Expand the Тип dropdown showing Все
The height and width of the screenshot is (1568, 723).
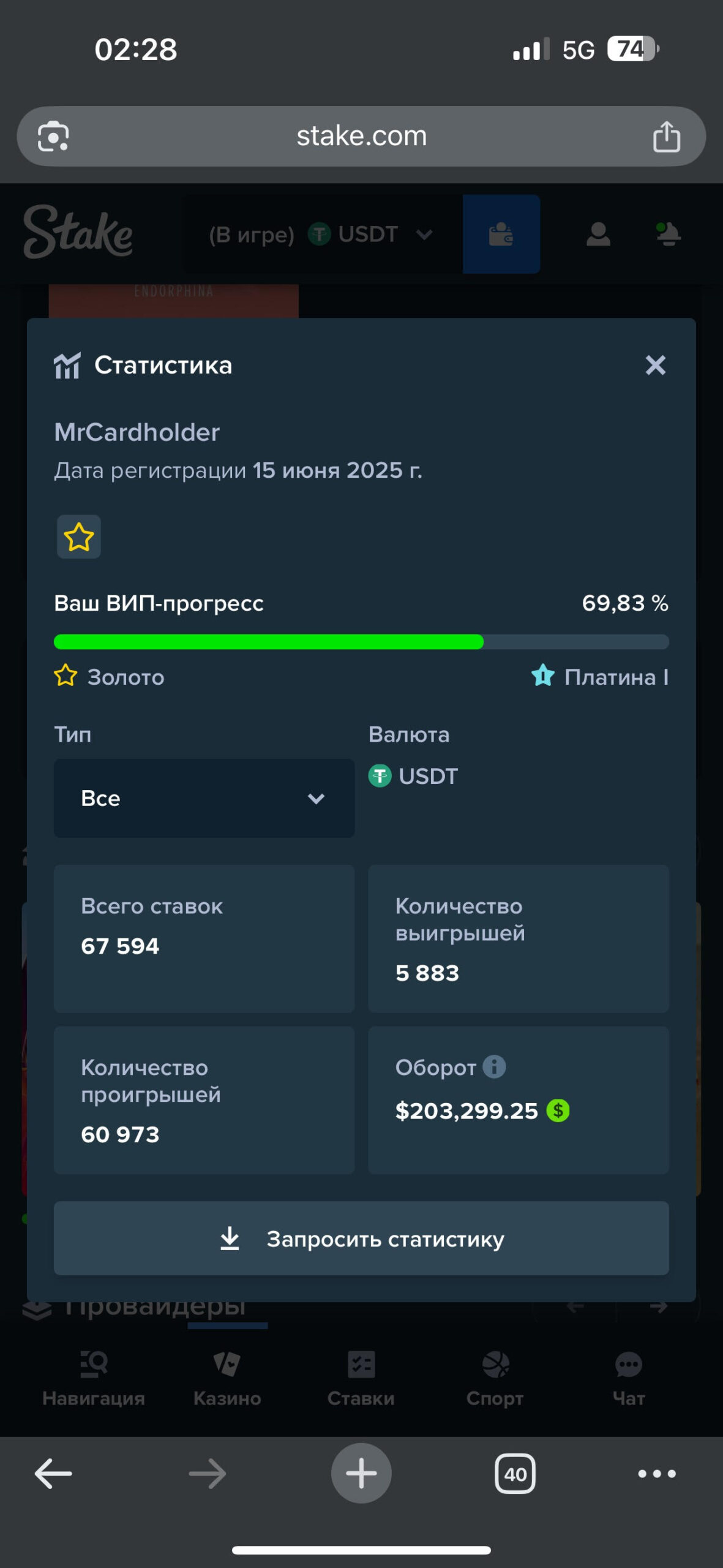click(204, 798)
